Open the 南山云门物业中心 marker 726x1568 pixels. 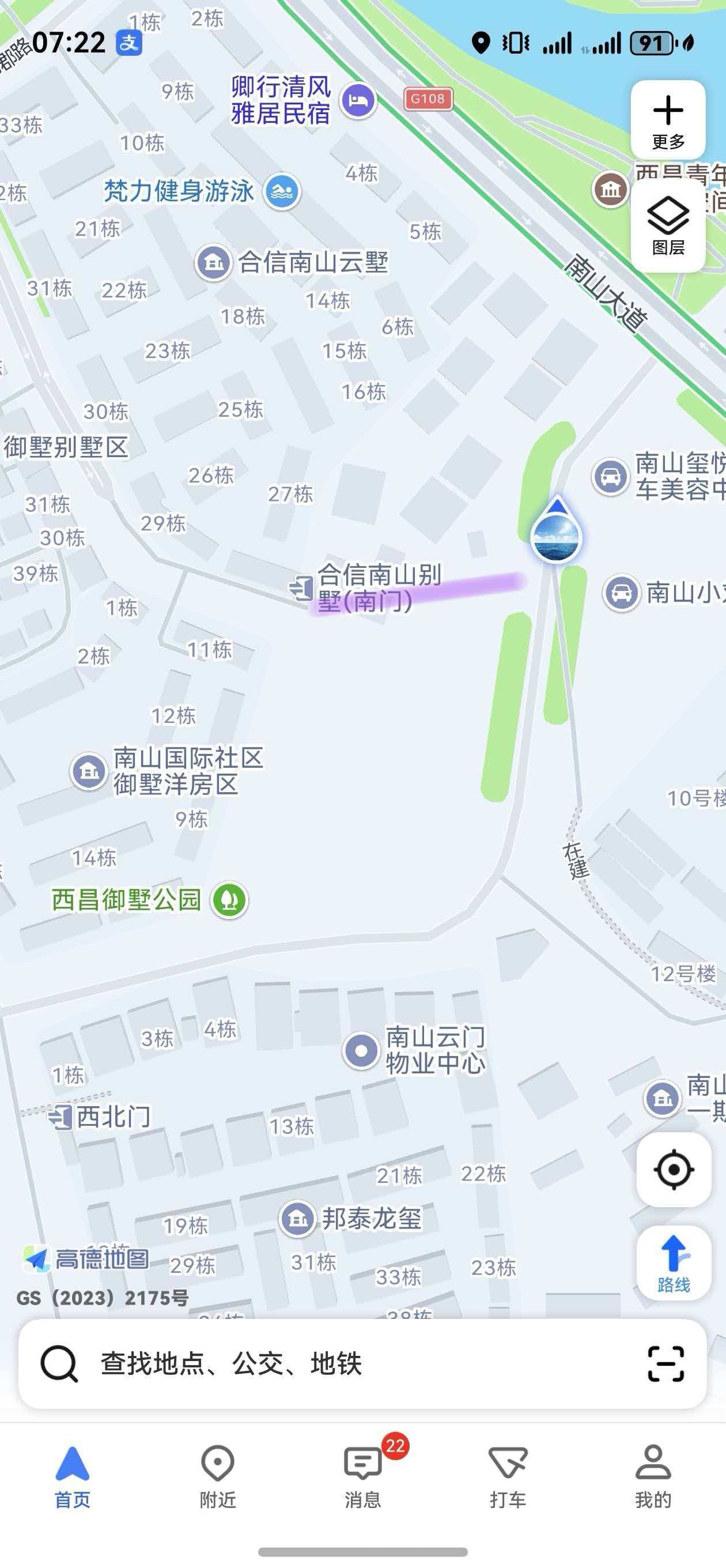pyautogui.click(x=361, y=1050)
